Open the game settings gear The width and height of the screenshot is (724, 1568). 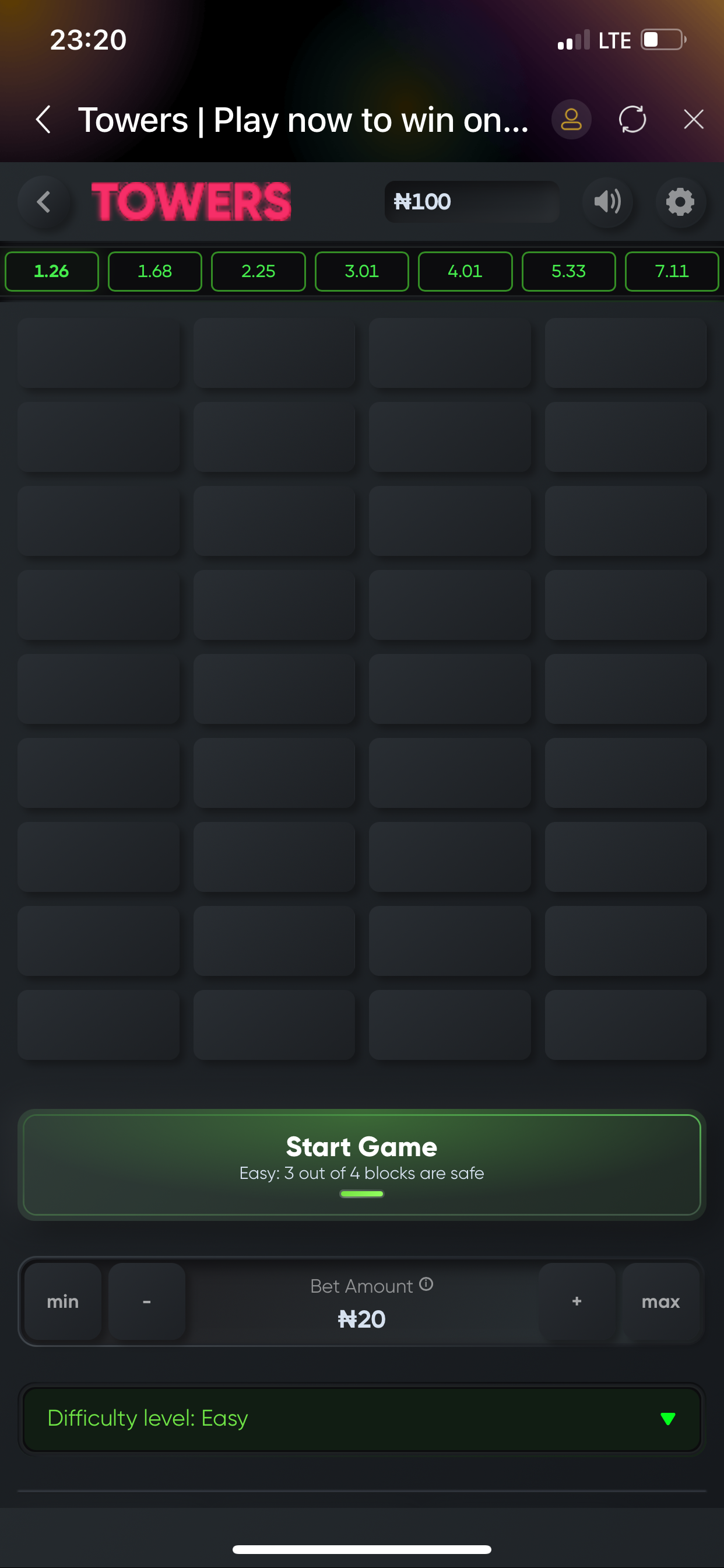click(680, 202)
